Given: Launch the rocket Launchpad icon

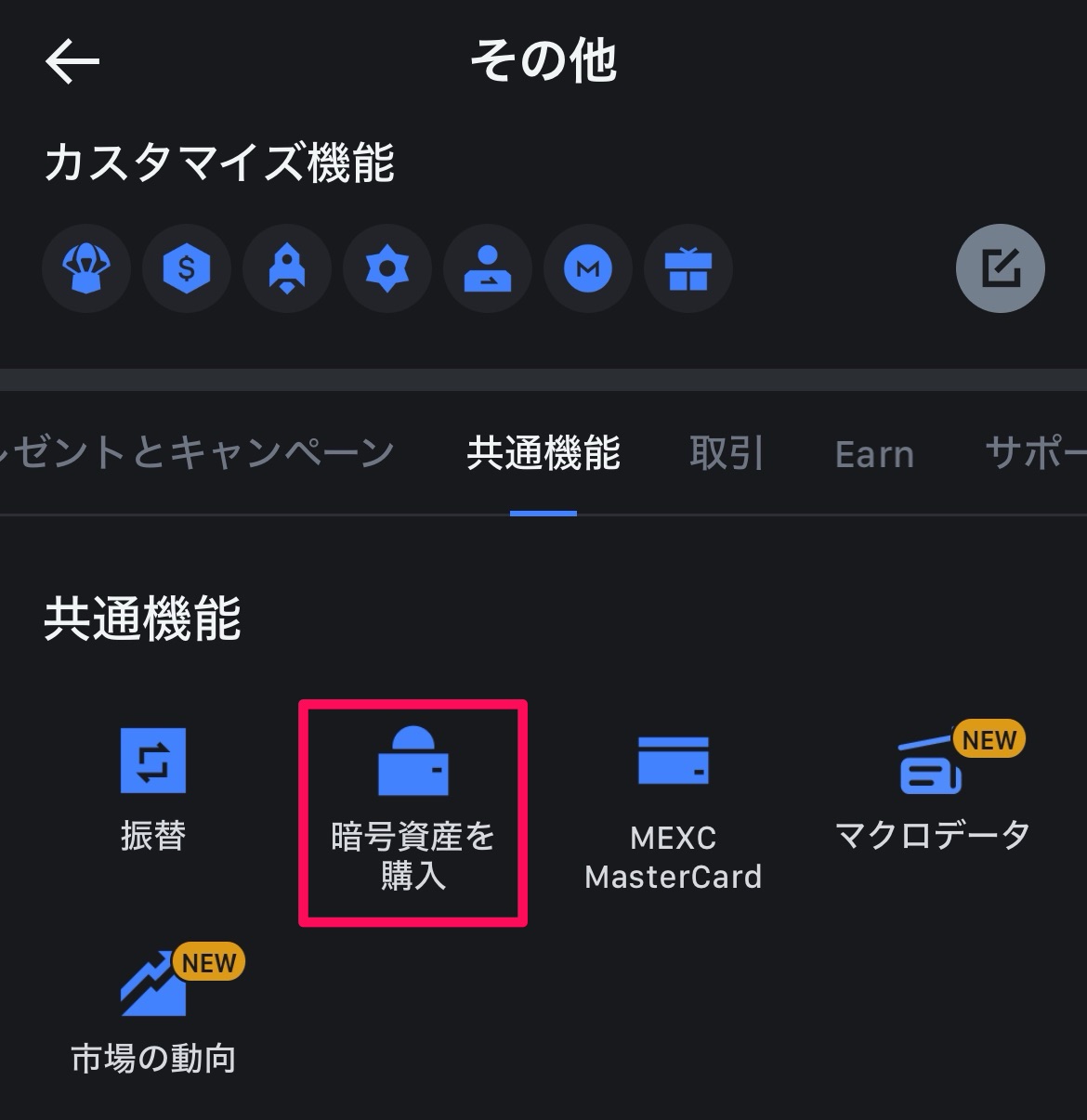Looking at the screenshot, I should (x=287, y=268).
